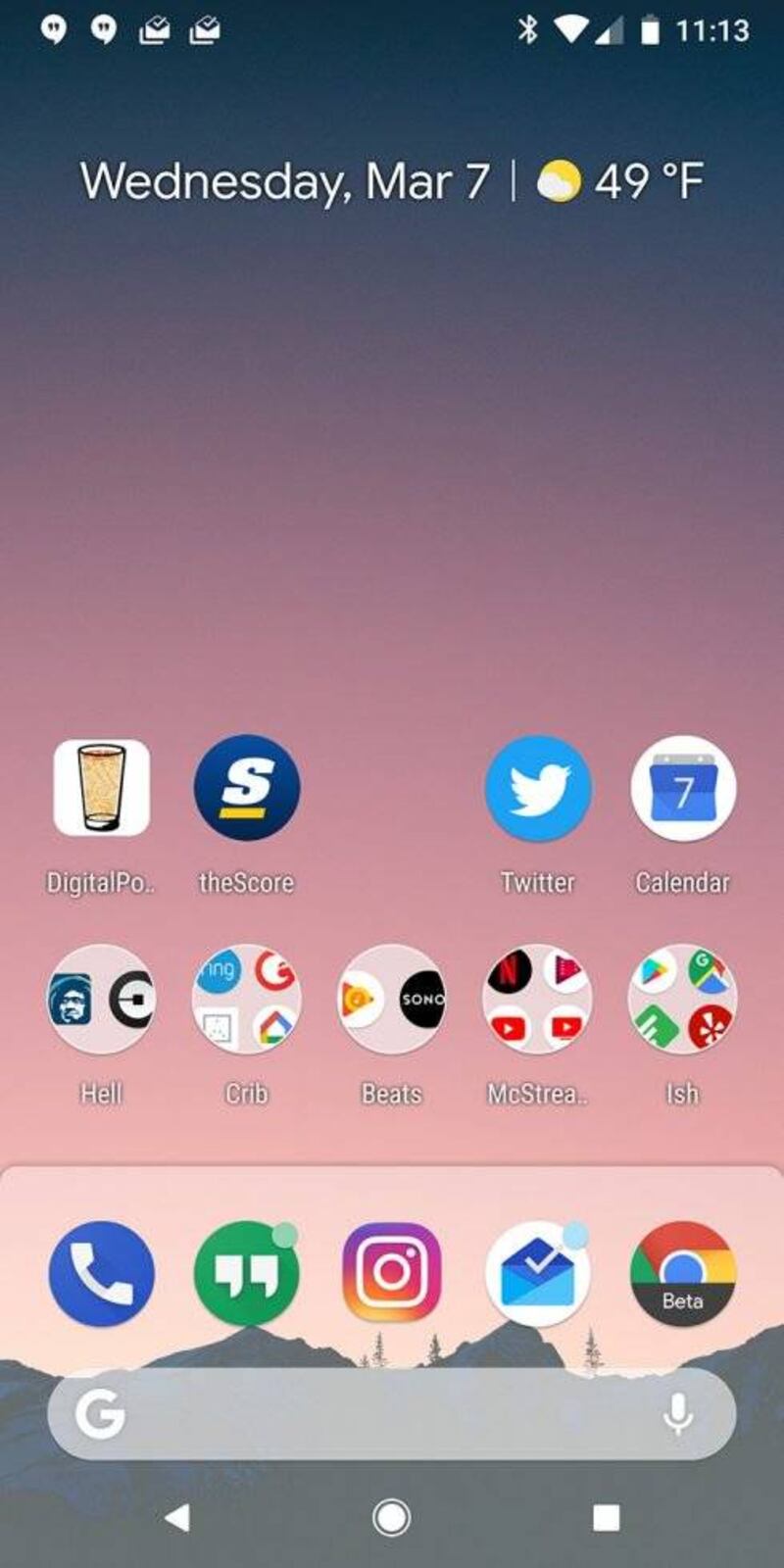The width and height of the screenshot is (784, 1568).
Task: Open the Crib folder
Action: 247,1000
